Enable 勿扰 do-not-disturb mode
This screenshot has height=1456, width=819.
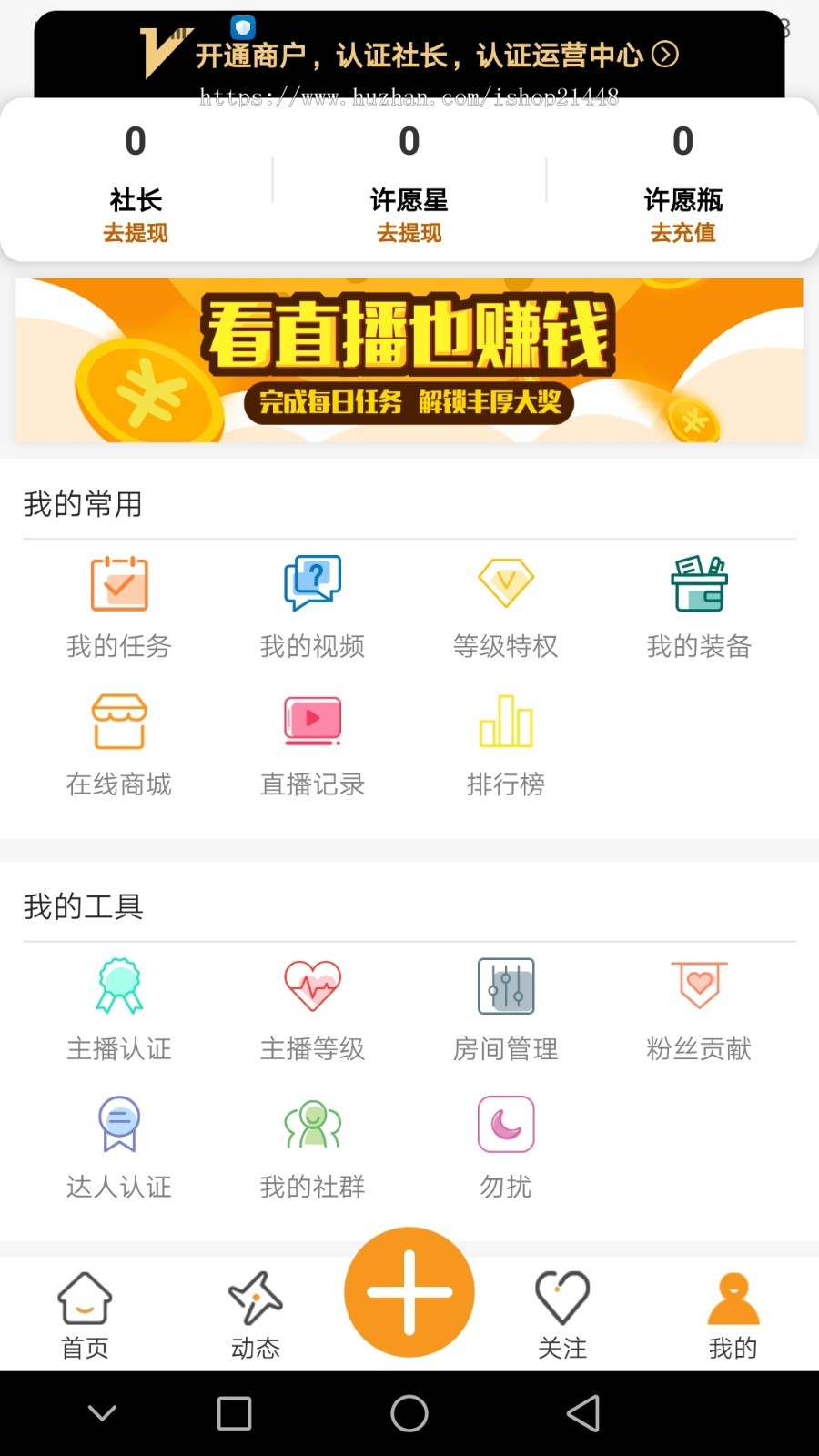pos(506,1145)
